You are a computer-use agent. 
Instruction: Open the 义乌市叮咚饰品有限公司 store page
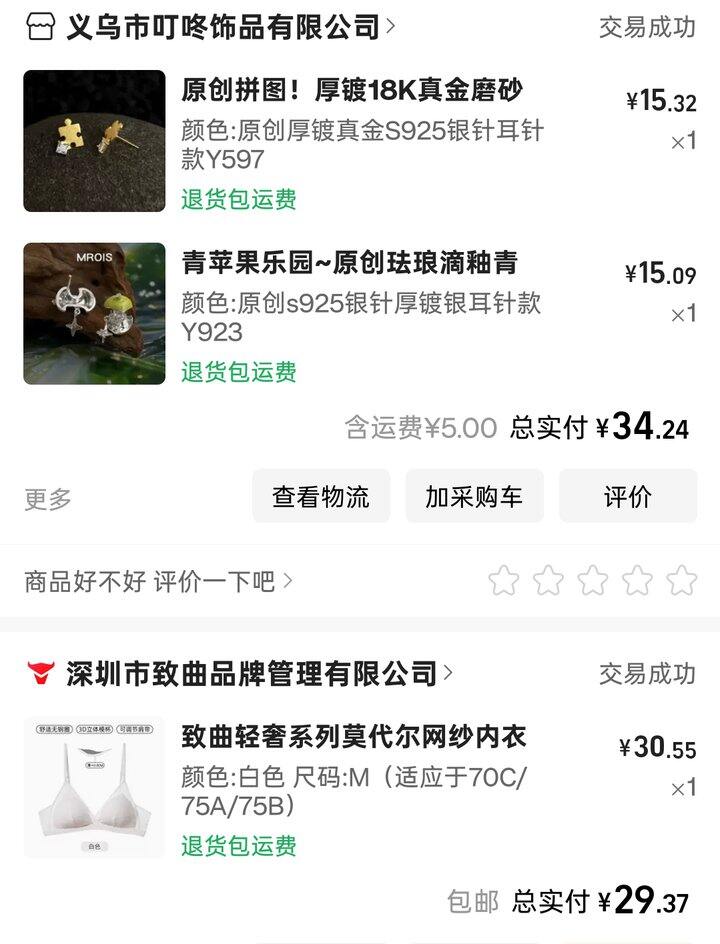223,27
